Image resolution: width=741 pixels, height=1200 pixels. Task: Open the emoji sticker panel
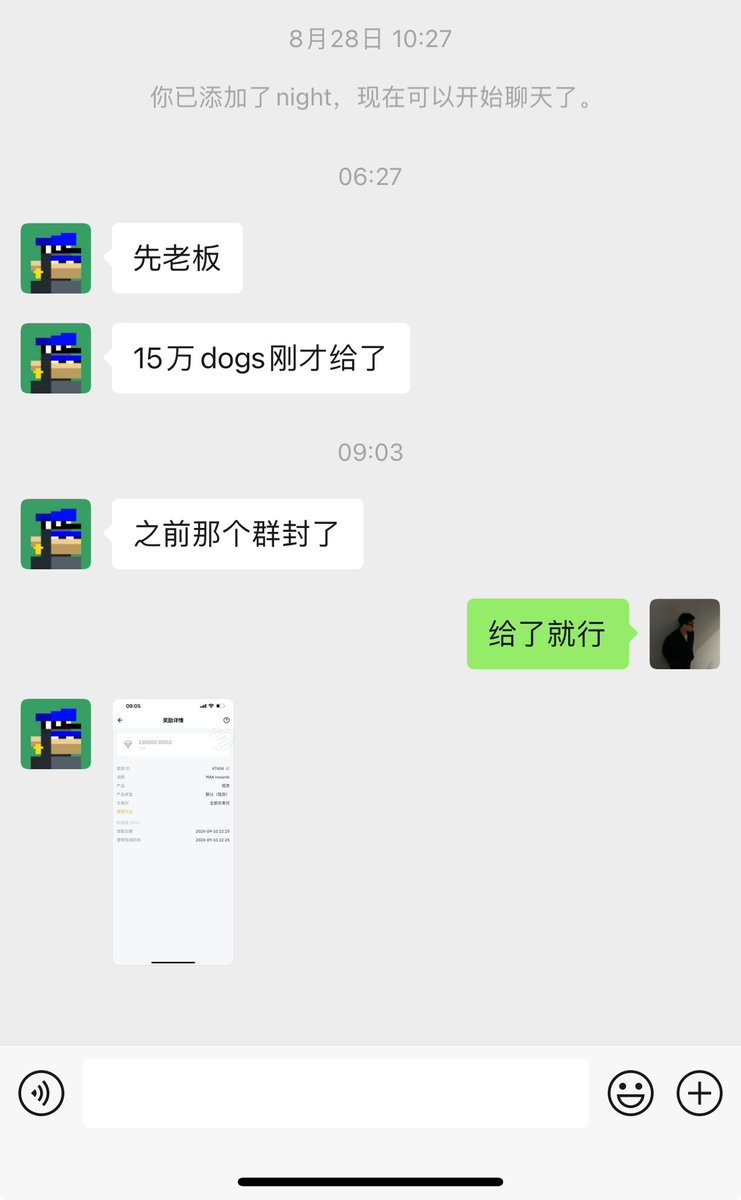631,1093
